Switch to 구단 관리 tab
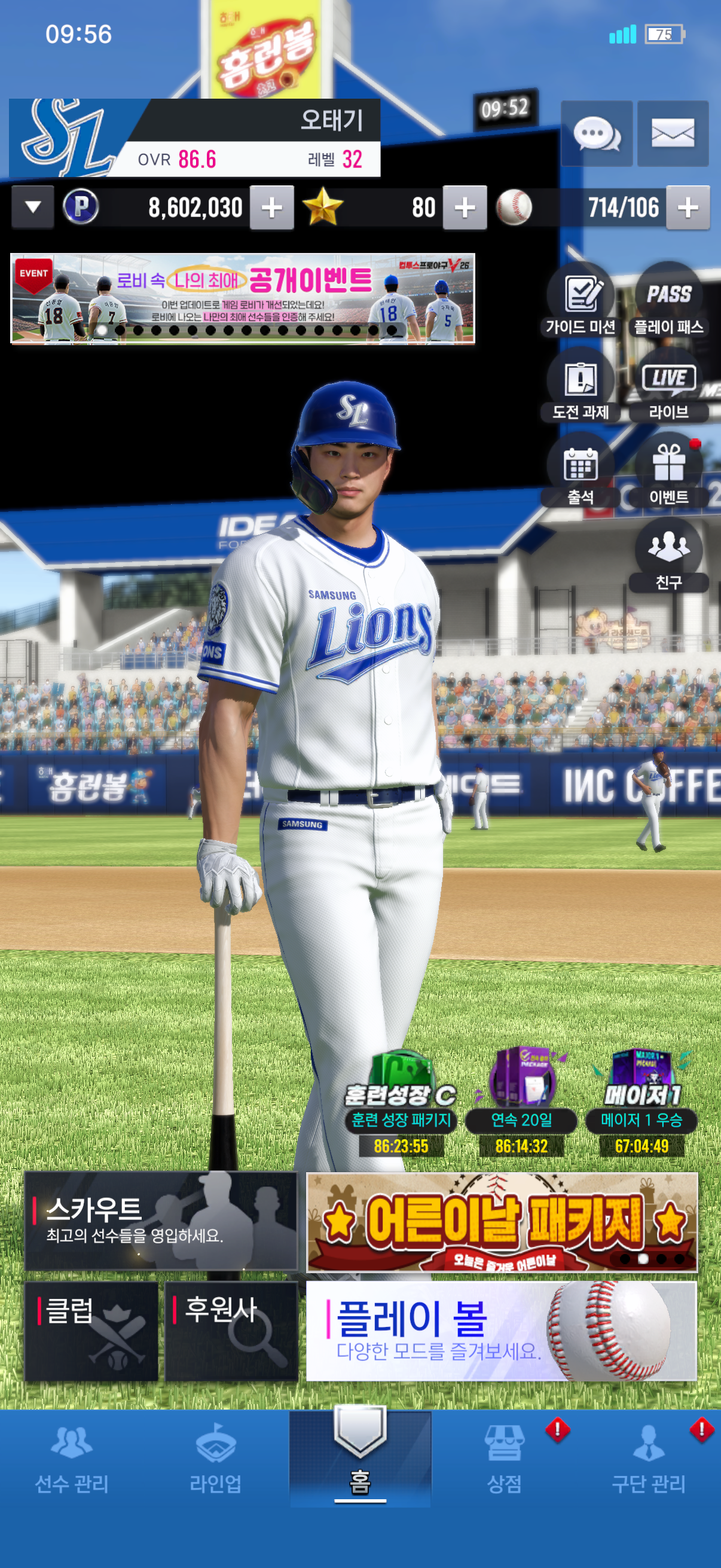The width and height of the screenshot is (721, 1568). [x=649, y=1459]
